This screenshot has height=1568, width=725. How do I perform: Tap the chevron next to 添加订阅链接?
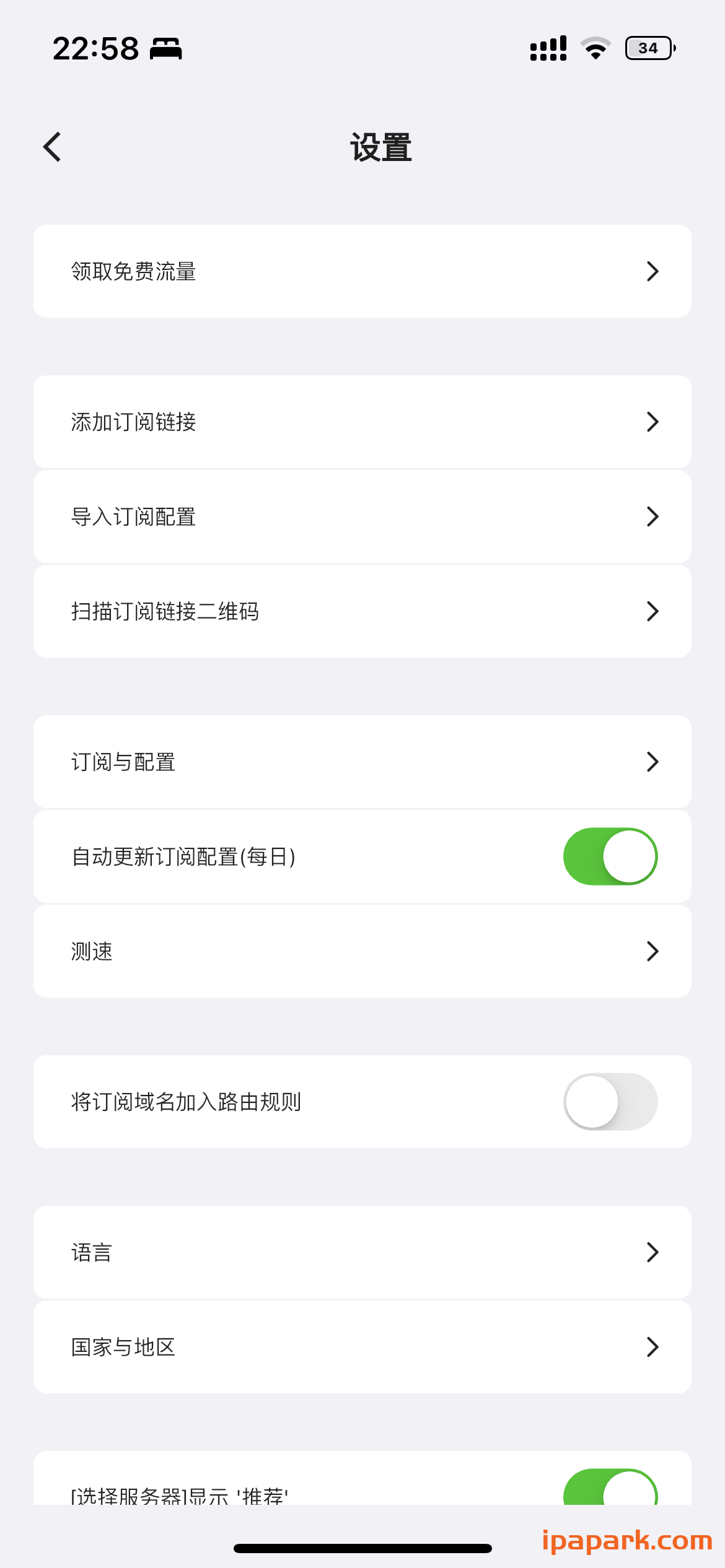point(652,422)
